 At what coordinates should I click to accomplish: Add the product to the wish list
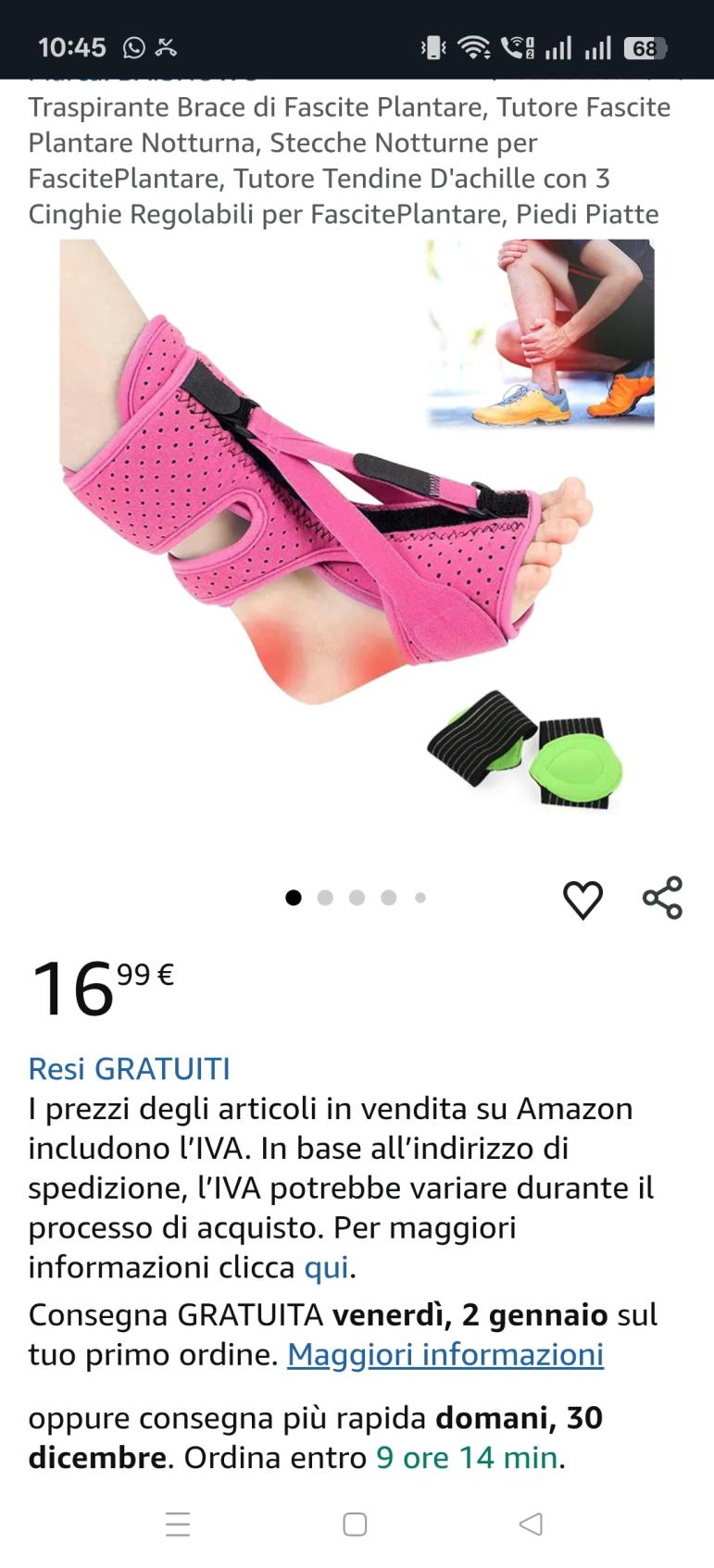click(582, 899)
